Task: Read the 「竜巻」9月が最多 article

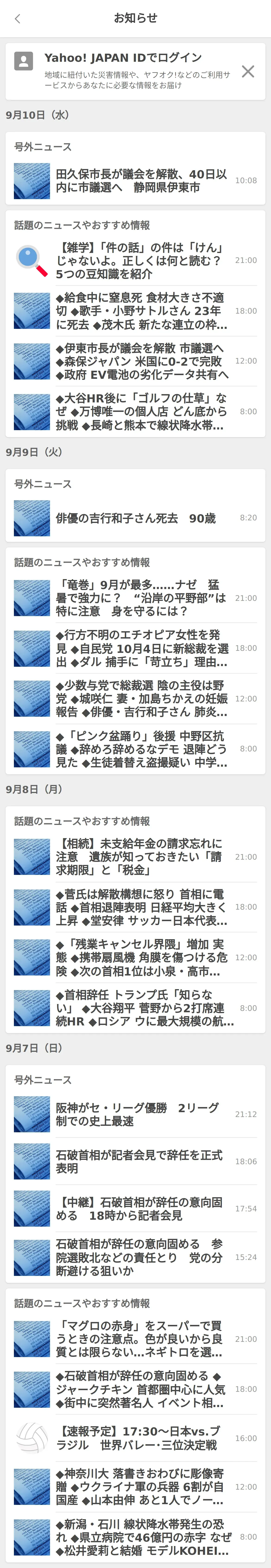Action: (141, 598)
